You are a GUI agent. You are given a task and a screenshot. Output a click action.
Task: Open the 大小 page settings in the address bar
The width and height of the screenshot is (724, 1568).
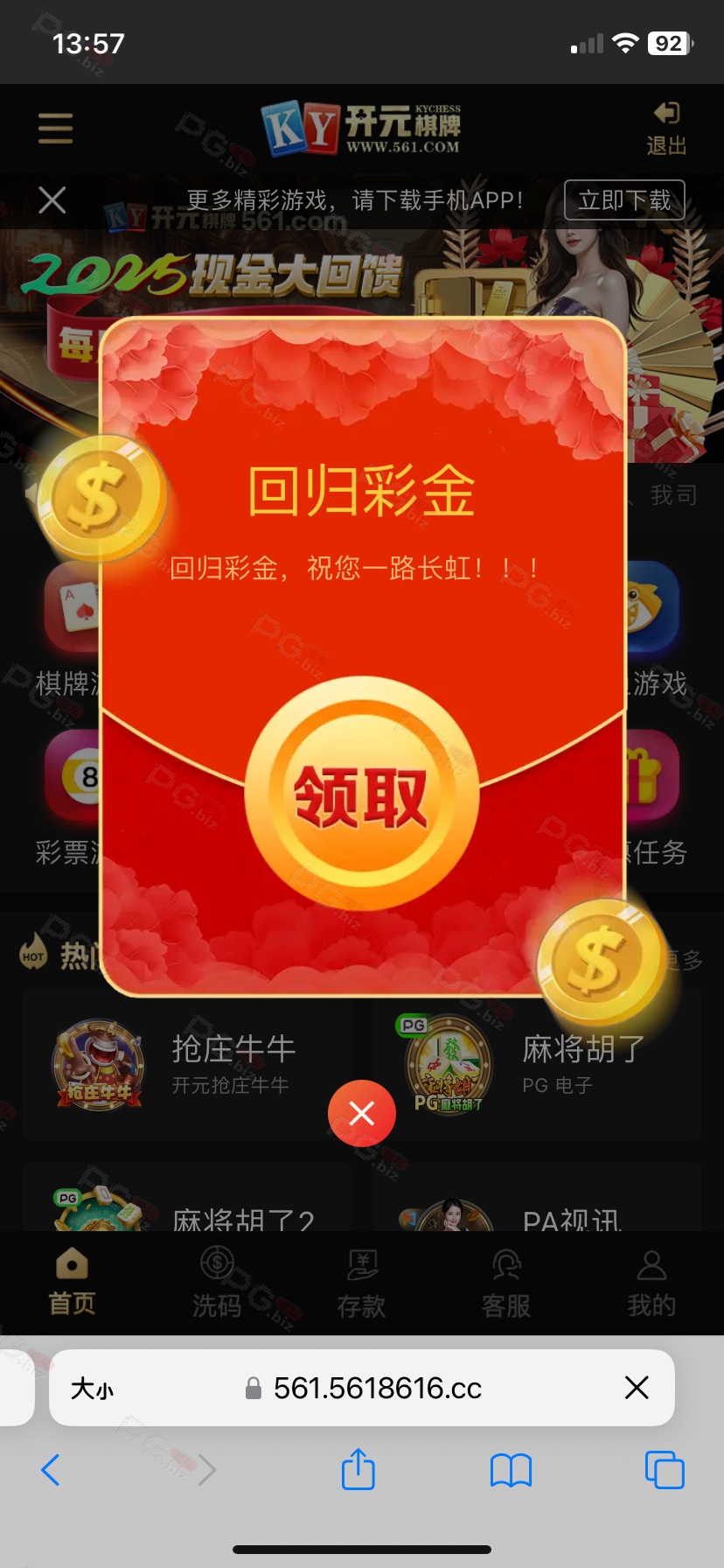(92, 1388)
